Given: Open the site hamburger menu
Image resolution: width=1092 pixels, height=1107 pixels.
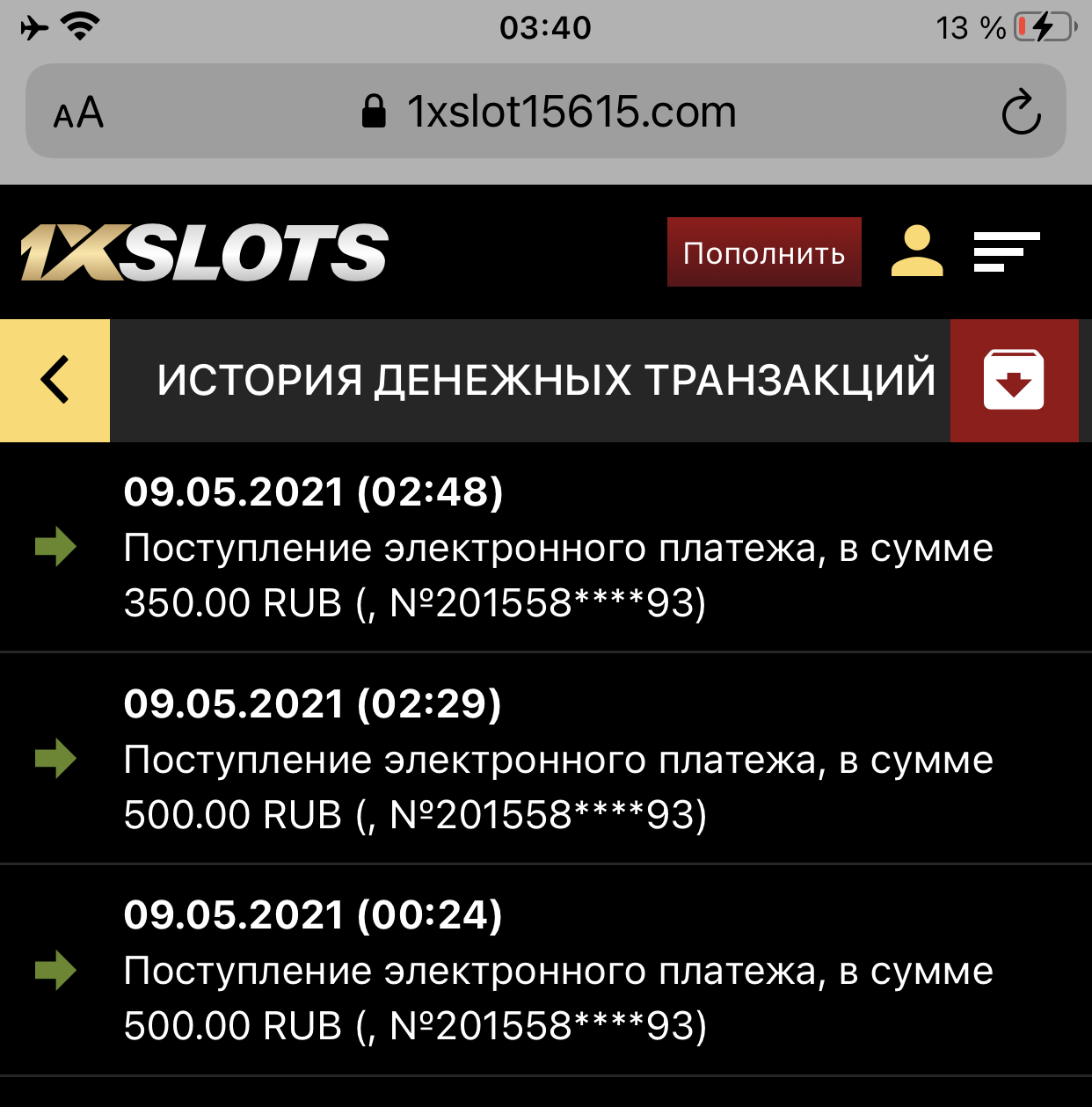Looking at the screenshot, I should point(1006,251).
